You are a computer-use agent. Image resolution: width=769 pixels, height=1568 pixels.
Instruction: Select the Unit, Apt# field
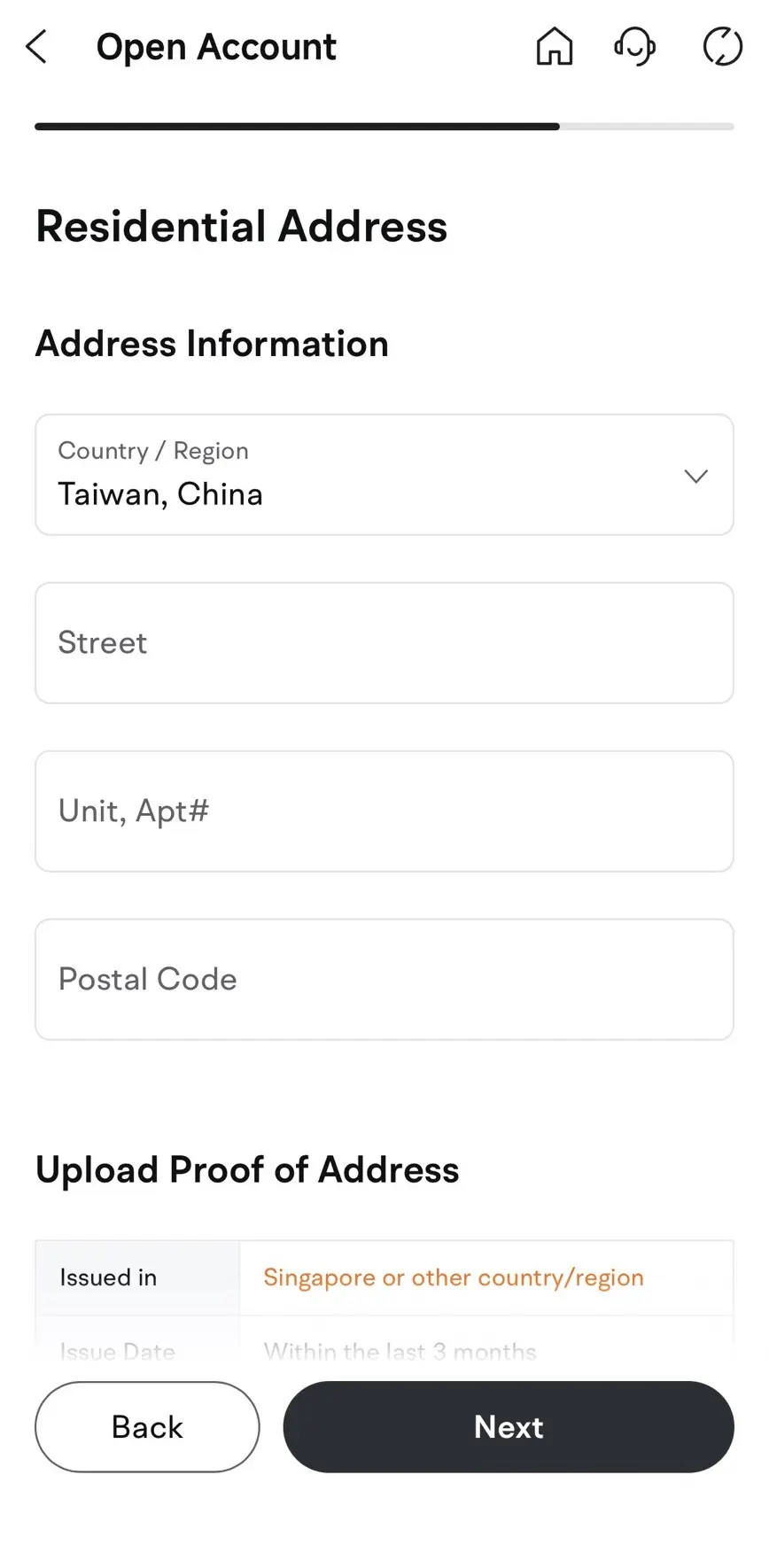tap(384, 811)
